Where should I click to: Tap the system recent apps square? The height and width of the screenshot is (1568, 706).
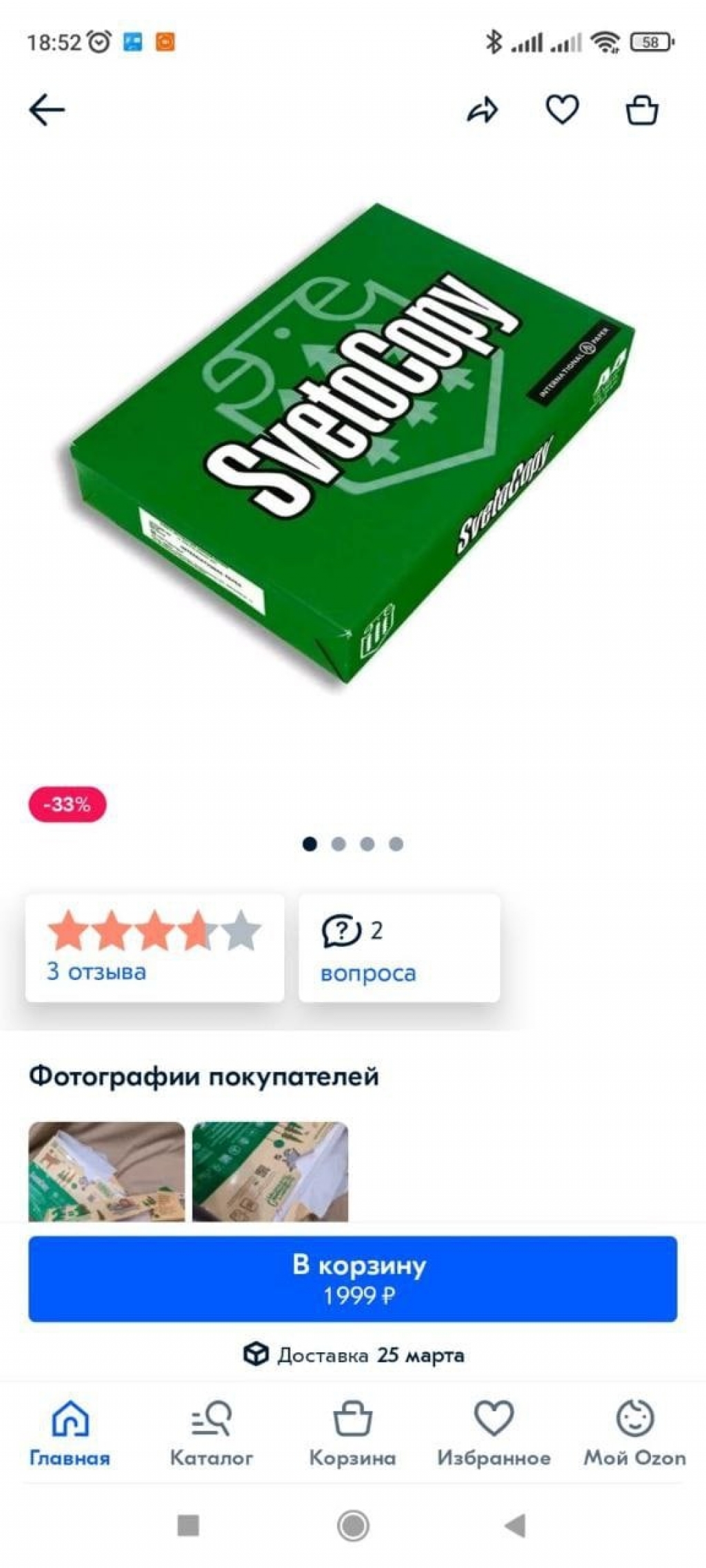pos(188,1525)
